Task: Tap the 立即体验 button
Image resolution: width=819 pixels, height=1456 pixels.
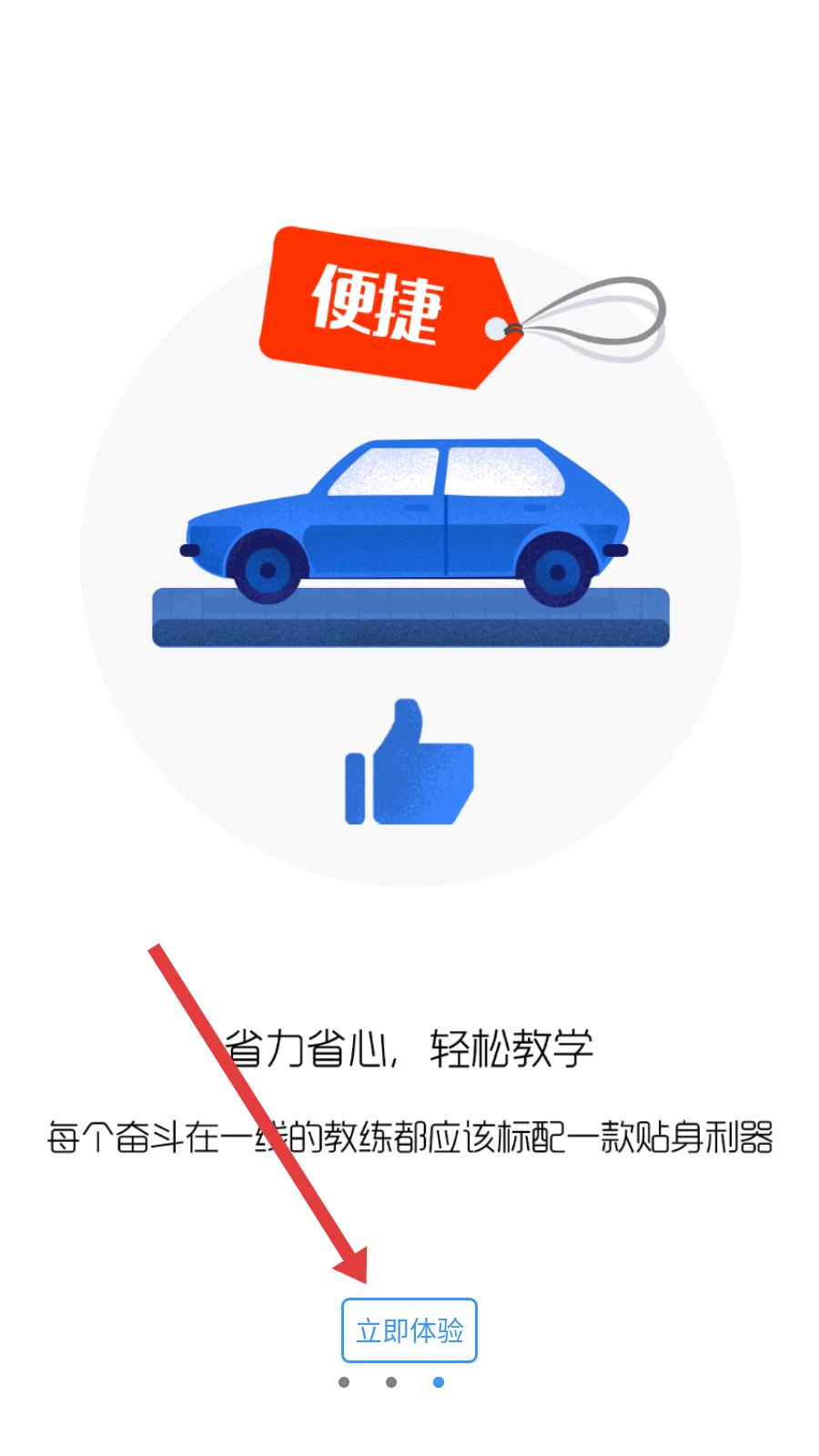Action: (409, 1330)
